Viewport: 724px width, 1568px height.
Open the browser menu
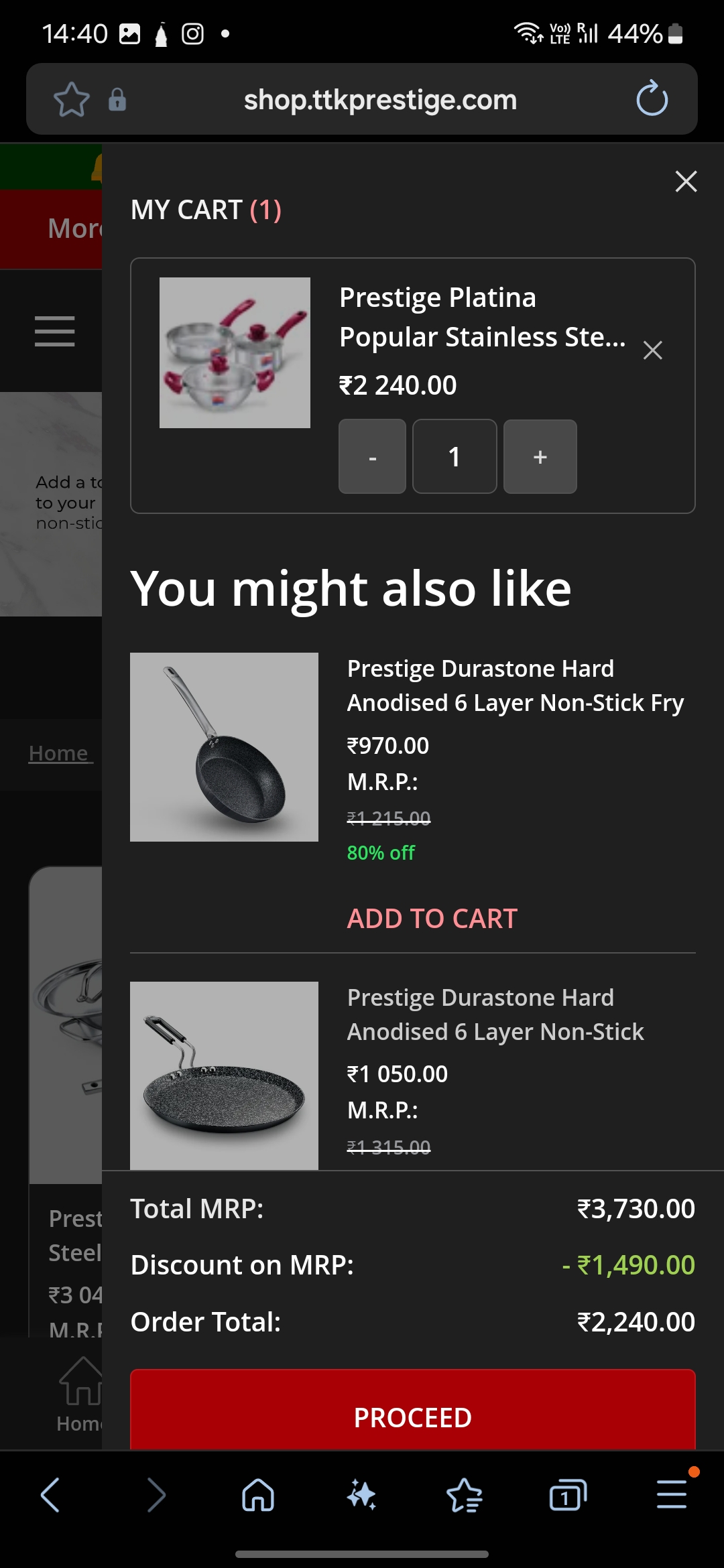pyautogui.click(x=671, y=1495)
